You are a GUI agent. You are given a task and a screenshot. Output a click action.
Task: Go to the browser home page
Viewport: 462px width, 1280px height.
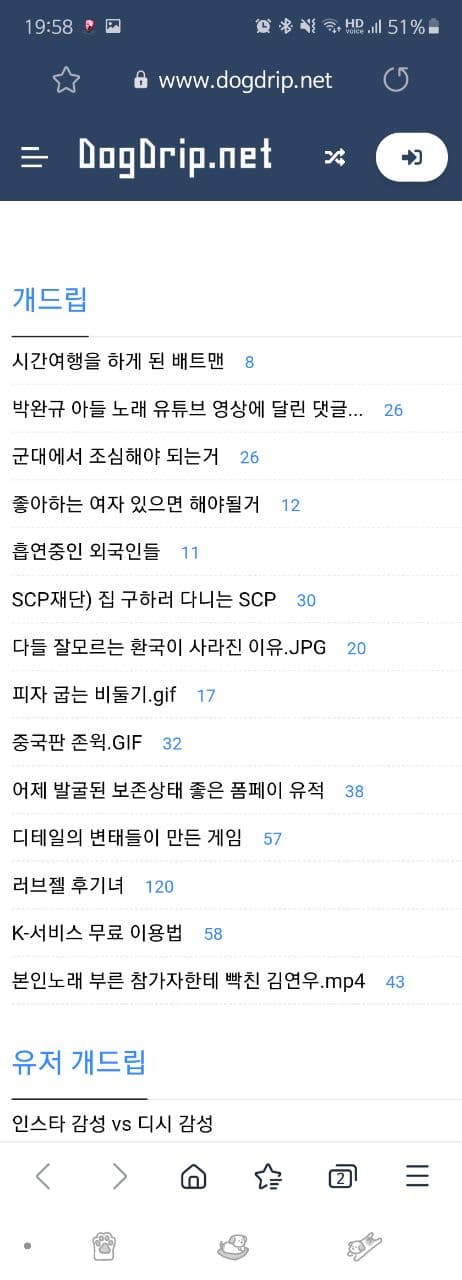pos(193,1177)
